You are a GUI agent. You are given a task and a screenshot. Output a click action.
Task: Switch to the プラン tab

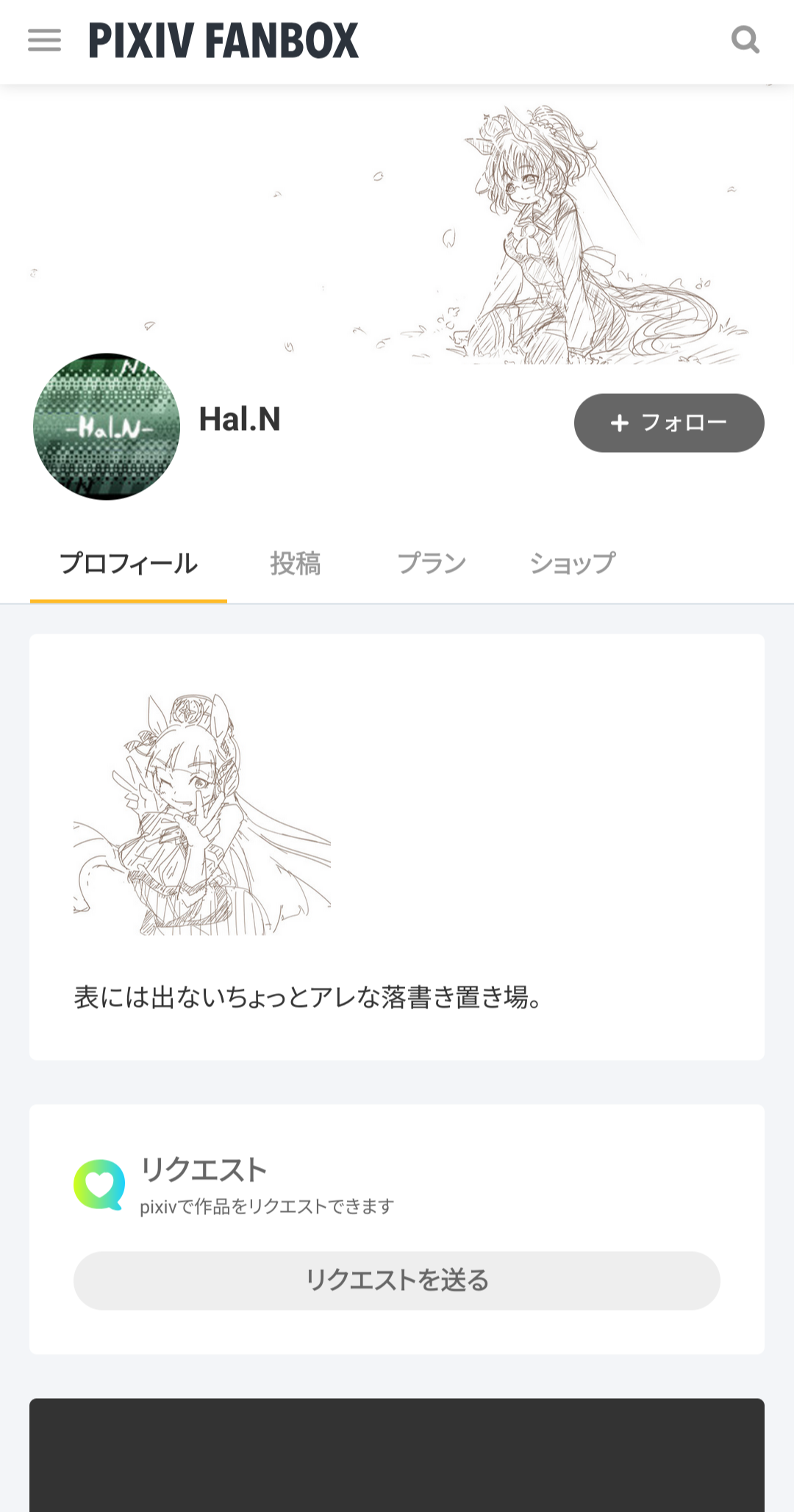point(432,564)
